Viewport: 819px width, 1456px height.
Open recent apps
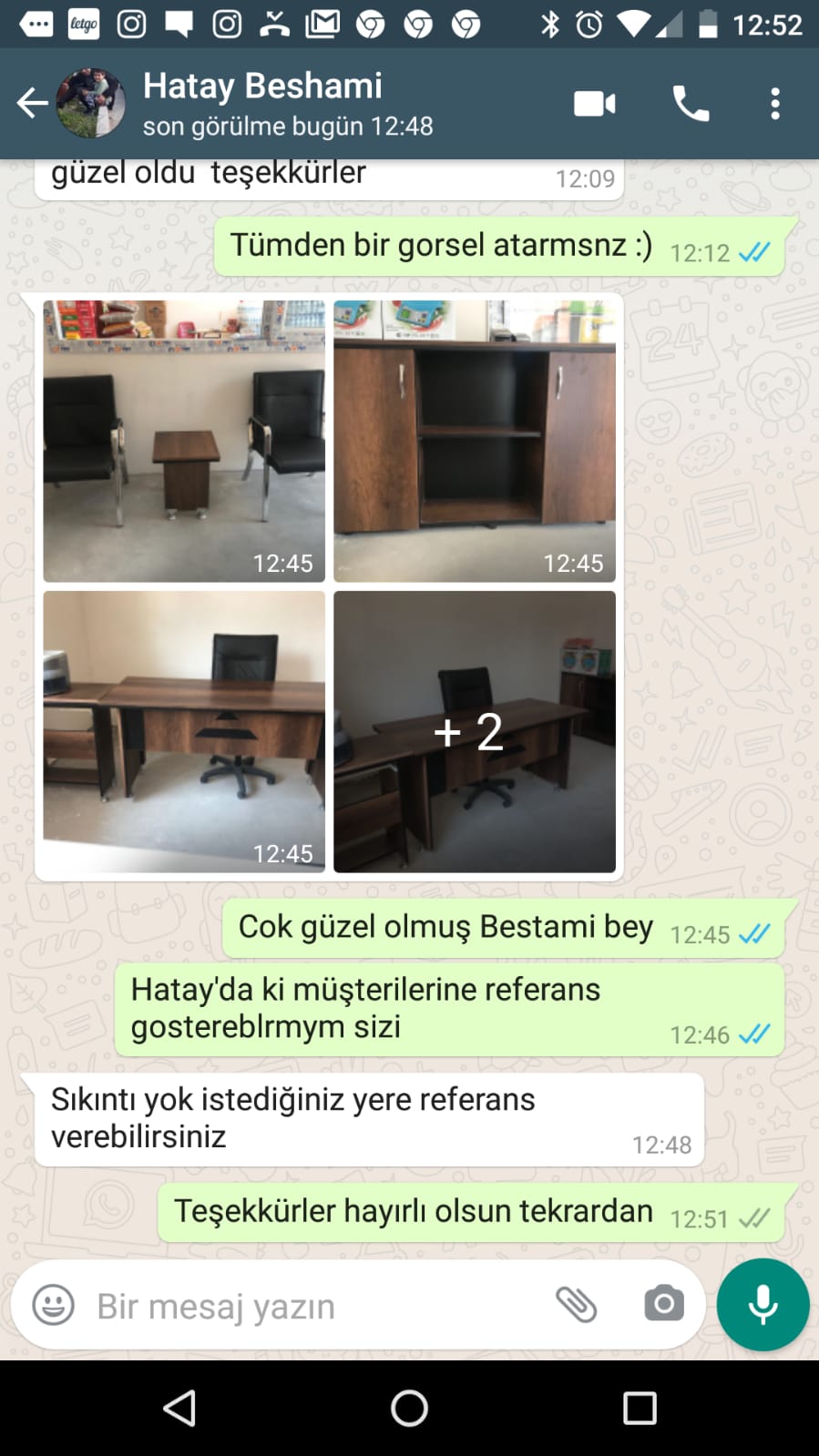[x=640, y=1408]
